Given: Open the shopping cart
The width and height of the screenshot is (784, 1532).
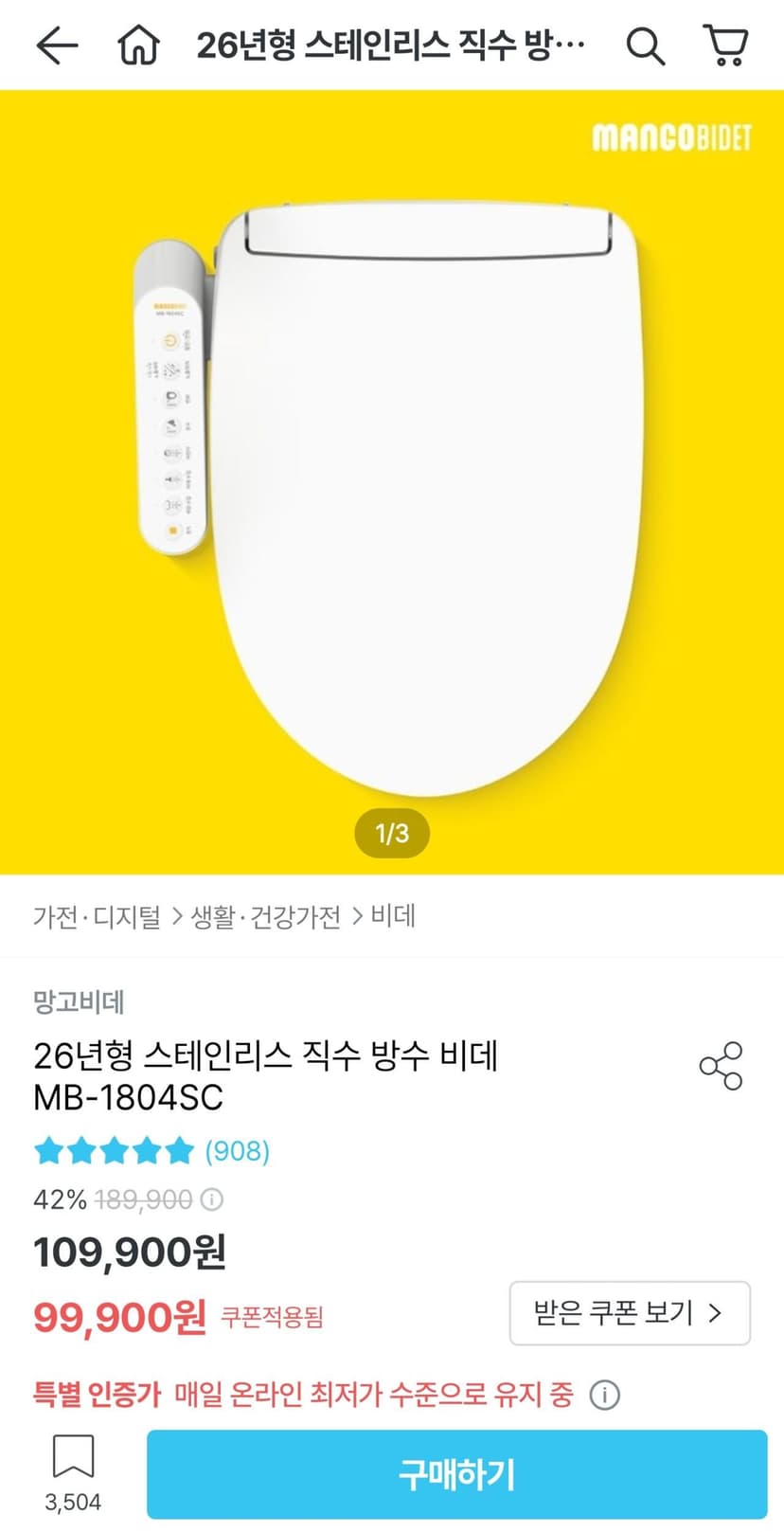Looking at the screenshot, I should 726,45.
